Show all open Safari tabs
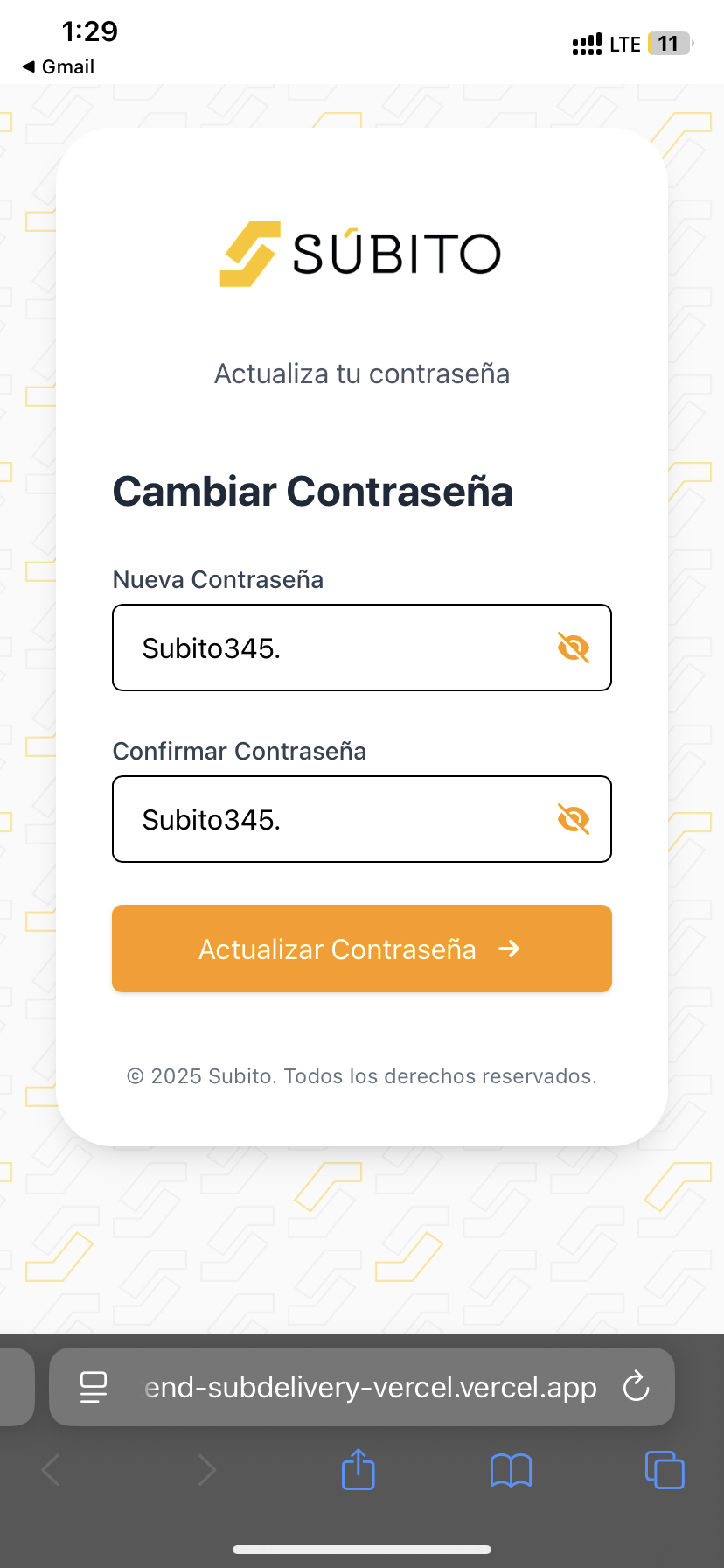Viewport: 724px width, 1568px height. (665, 1469)
